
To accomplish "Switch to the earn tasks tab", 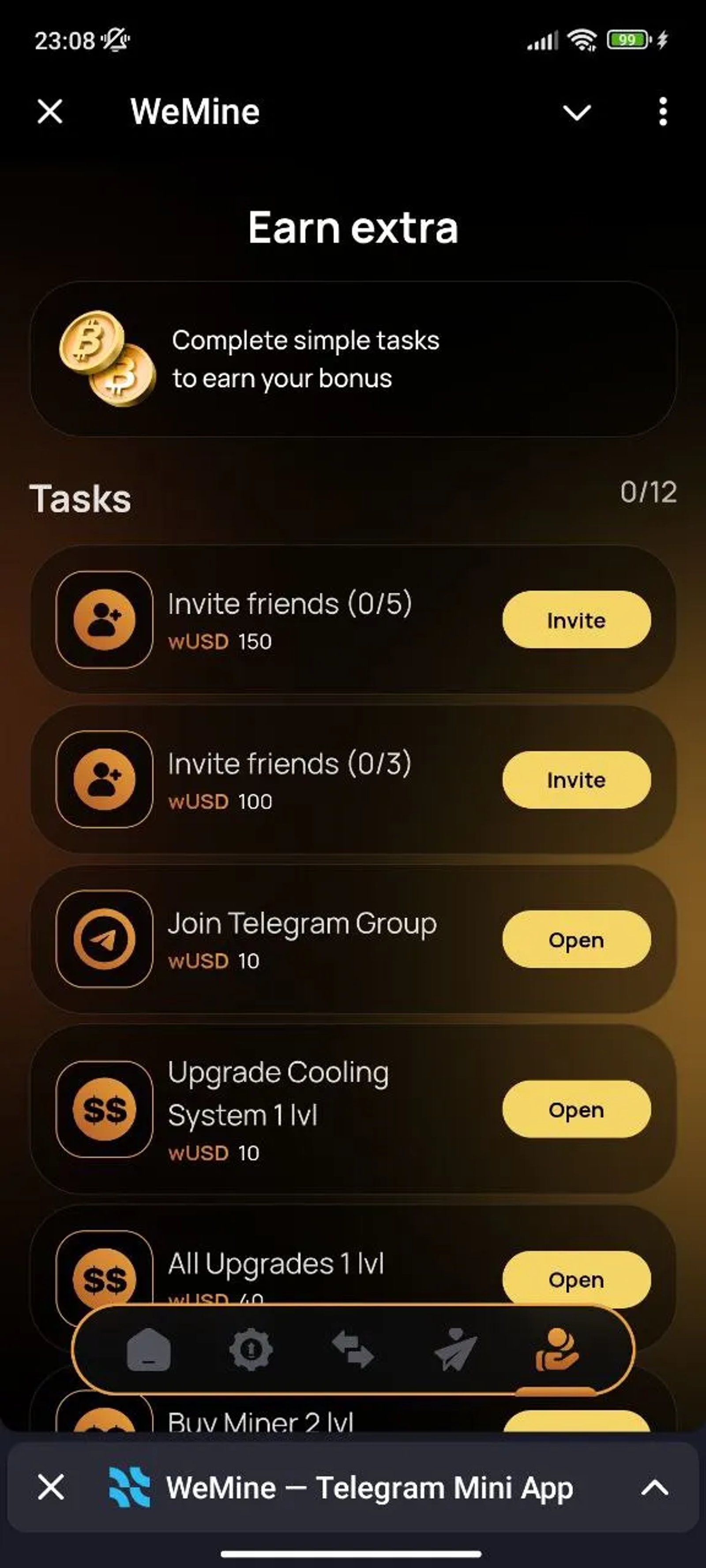I will pyautogui.click(x=556, y=1350).
